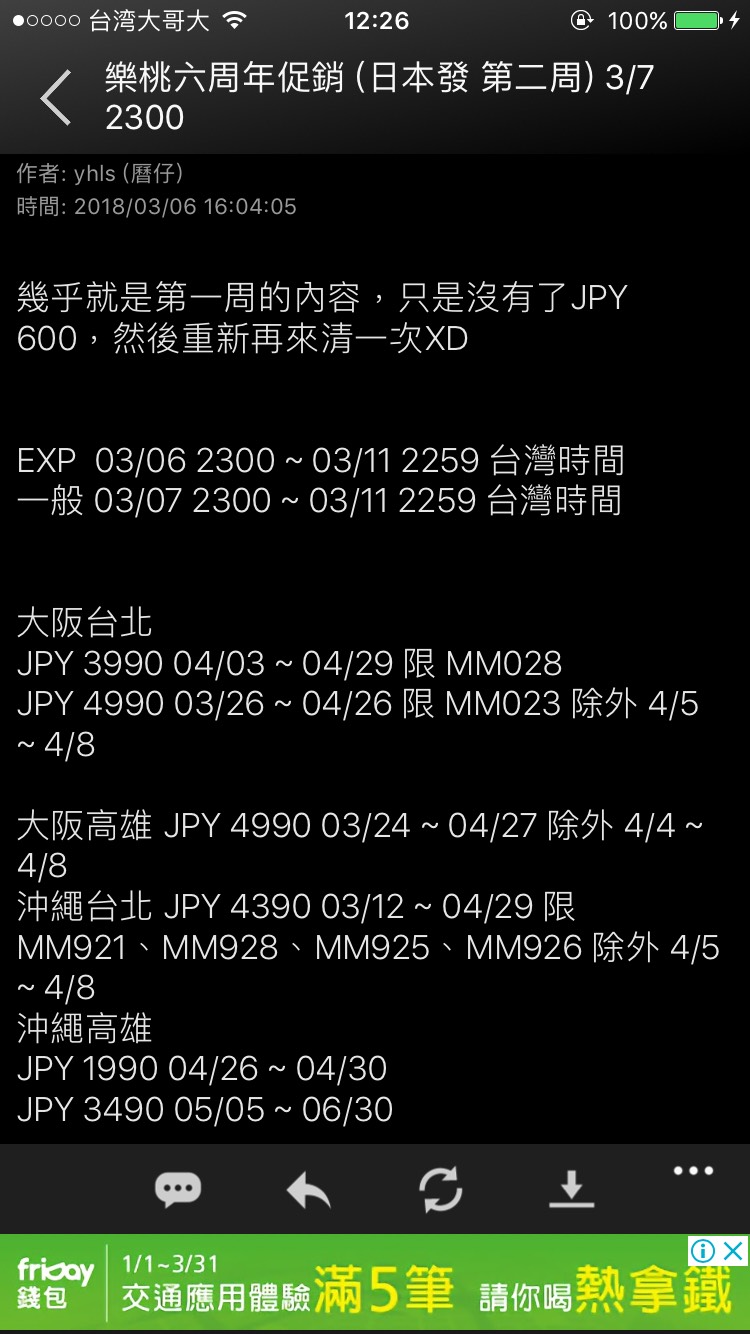
Task: Tap the ad info icon
Action: click(x=704, y=1250)
